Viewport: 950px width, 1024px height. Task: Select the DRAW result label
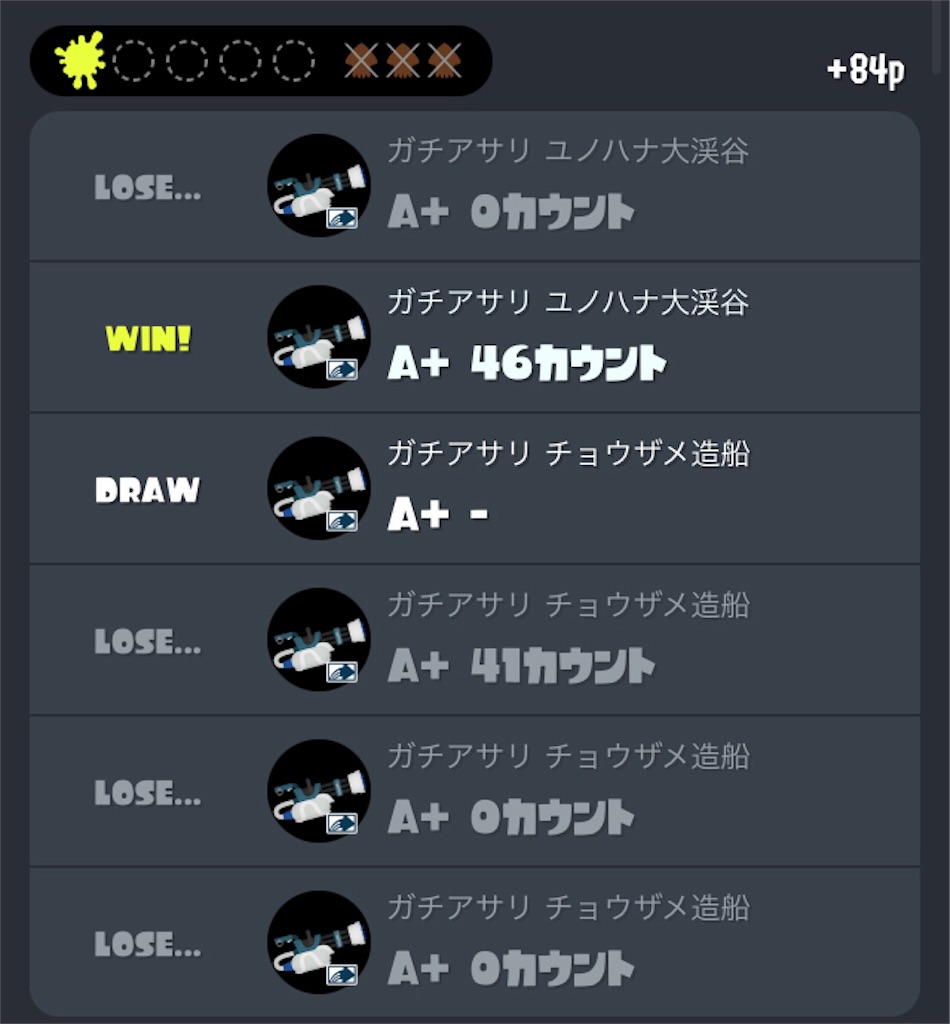(x=148, y=490)
